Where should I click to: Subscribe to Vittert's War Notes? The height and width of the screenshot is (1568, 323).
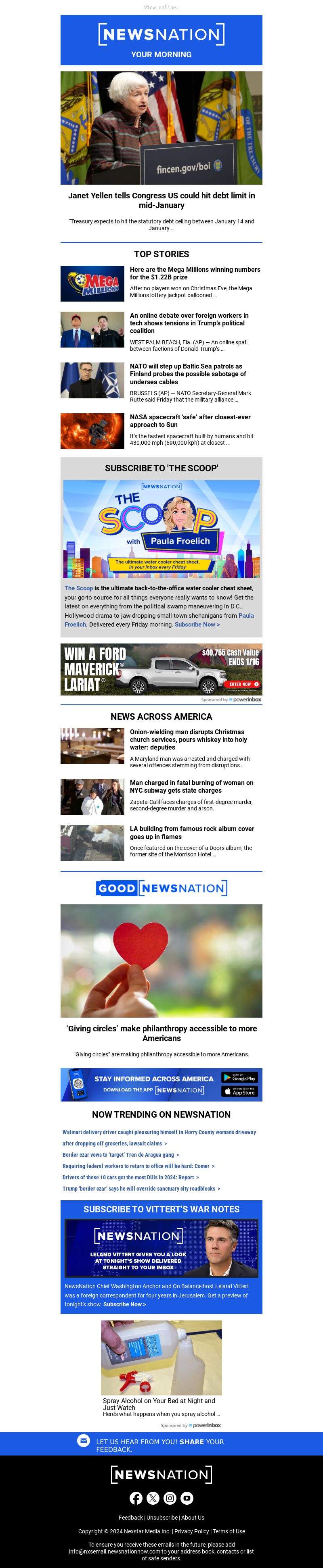coord(124,1304)
